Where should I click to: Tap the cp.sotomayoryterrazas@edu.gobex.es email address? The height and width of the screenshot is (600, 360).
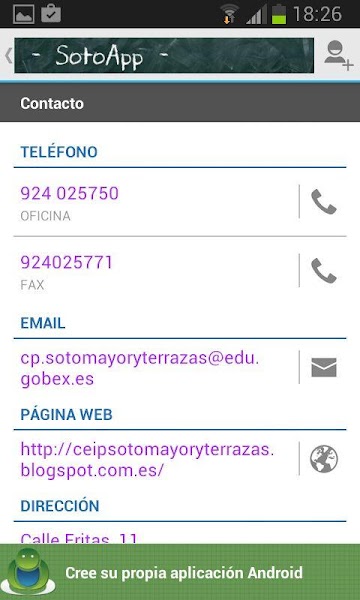tap(140, 369)
